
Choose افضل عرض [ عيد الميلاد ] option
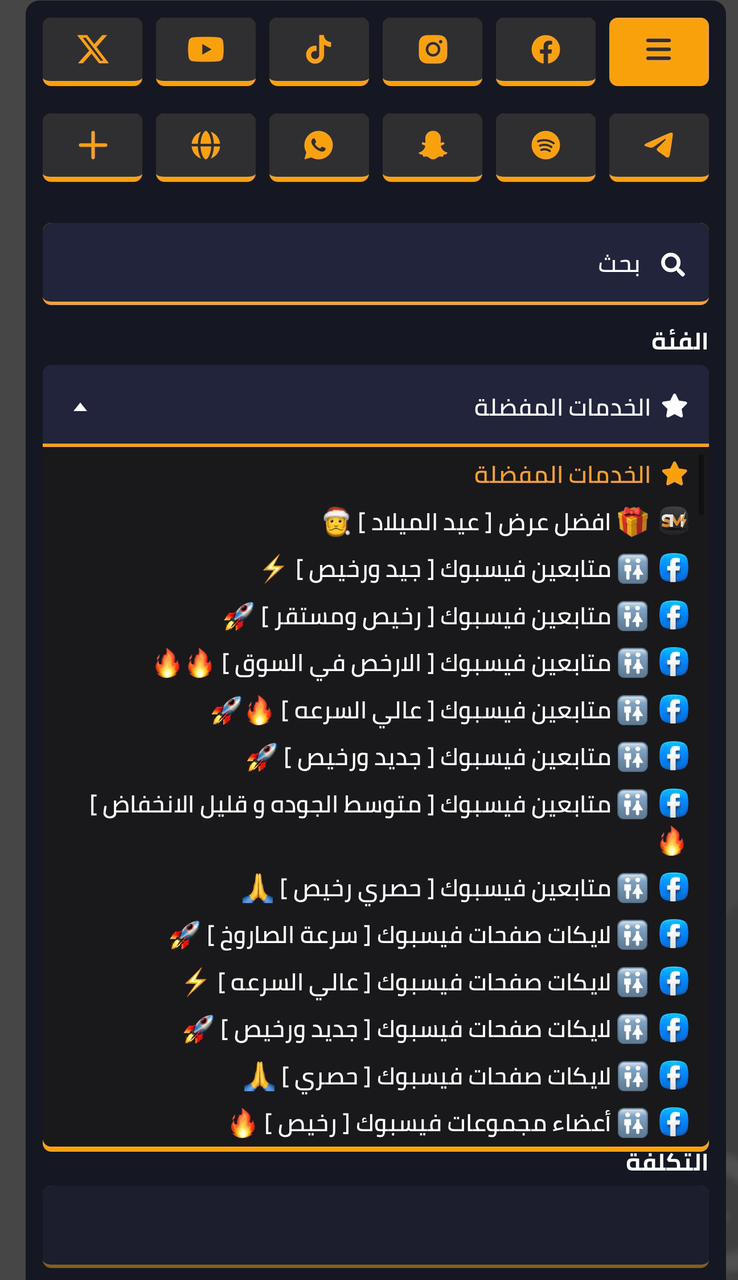[500, 522]
